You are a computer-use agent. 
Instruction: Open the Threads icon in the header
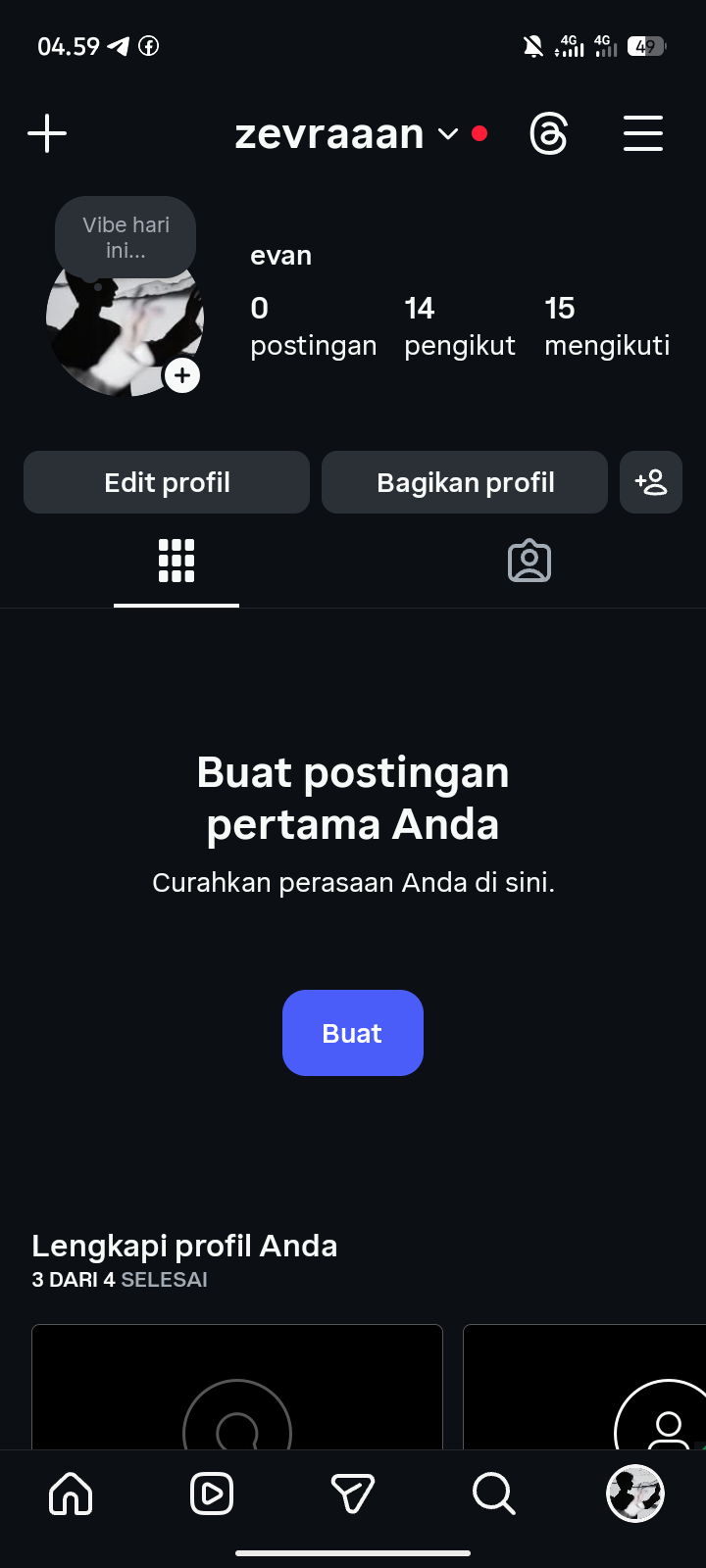(548, 133)
